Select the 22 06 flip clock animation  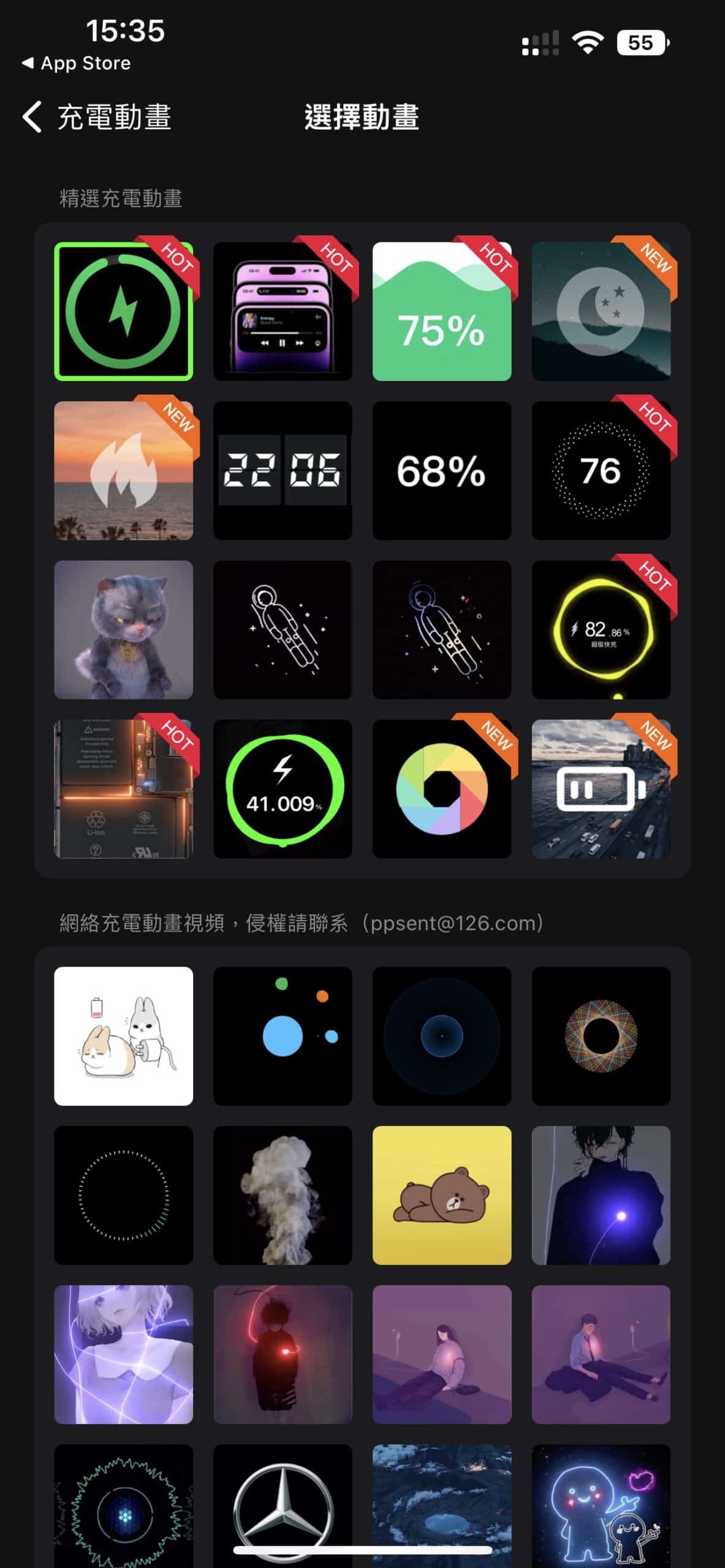coord(283,470)
